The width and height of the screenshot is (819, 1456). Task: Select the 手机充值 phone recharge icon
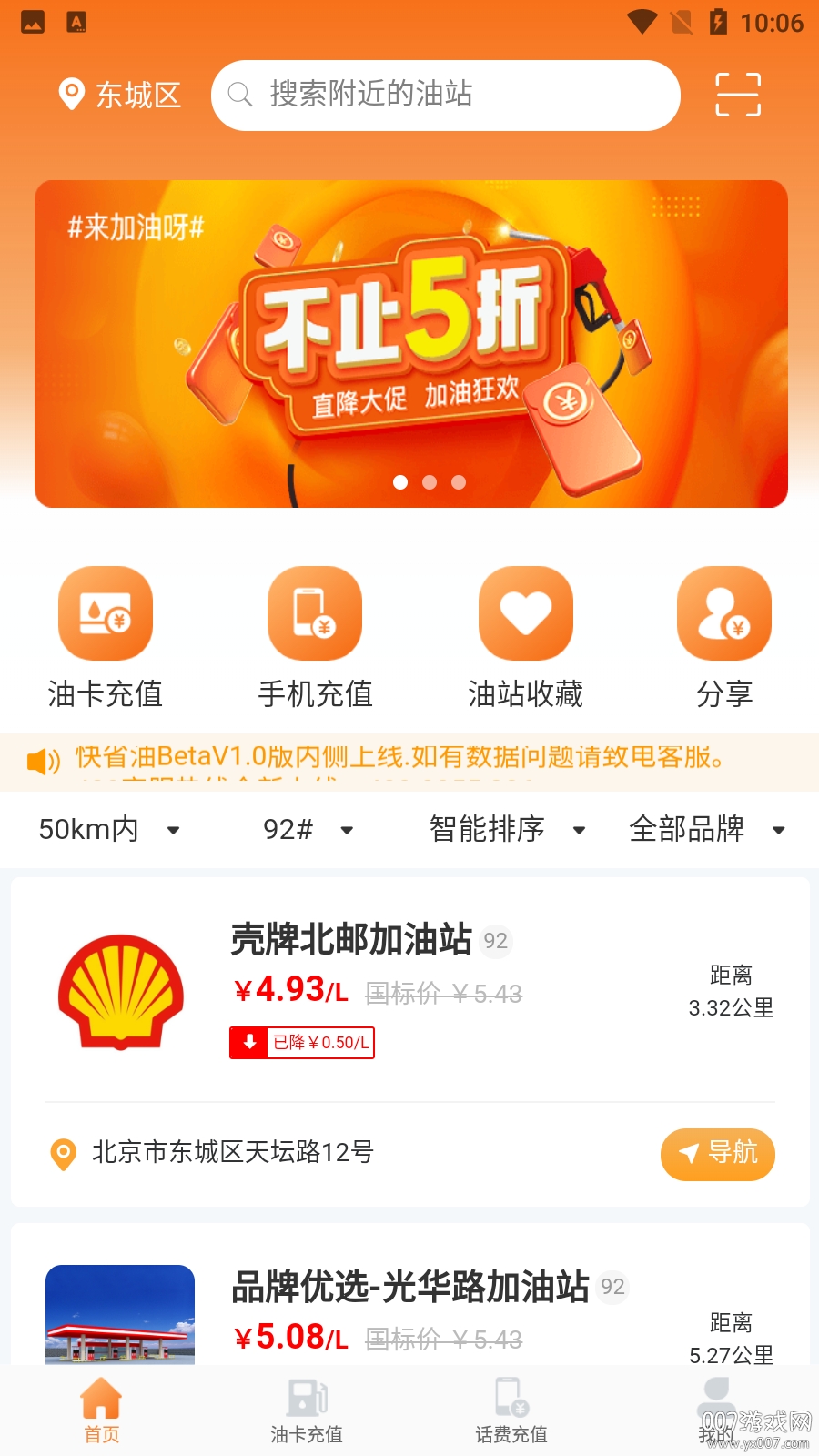[x=314, y=613]
